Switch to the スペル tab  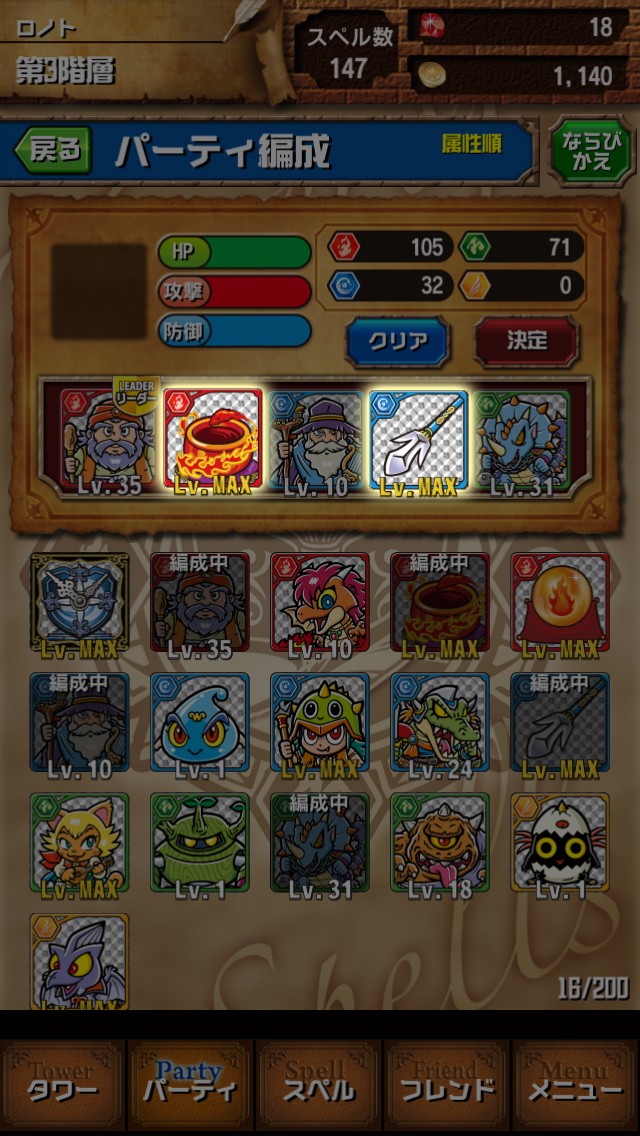[x=319, y=1086]
